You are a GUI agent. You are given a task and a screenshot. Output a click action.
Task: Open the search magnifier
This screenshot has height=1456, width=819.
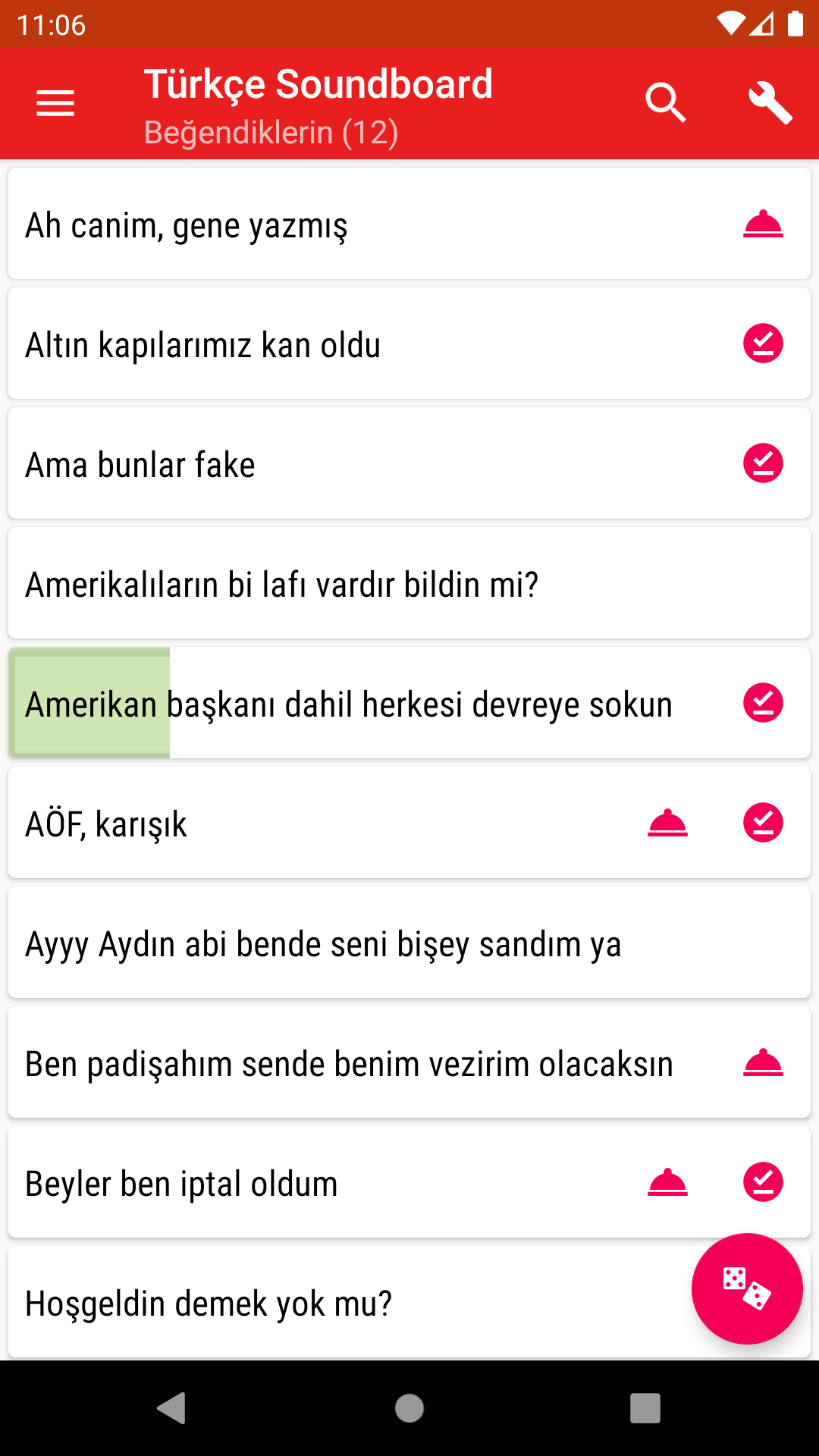pos(666,103)
